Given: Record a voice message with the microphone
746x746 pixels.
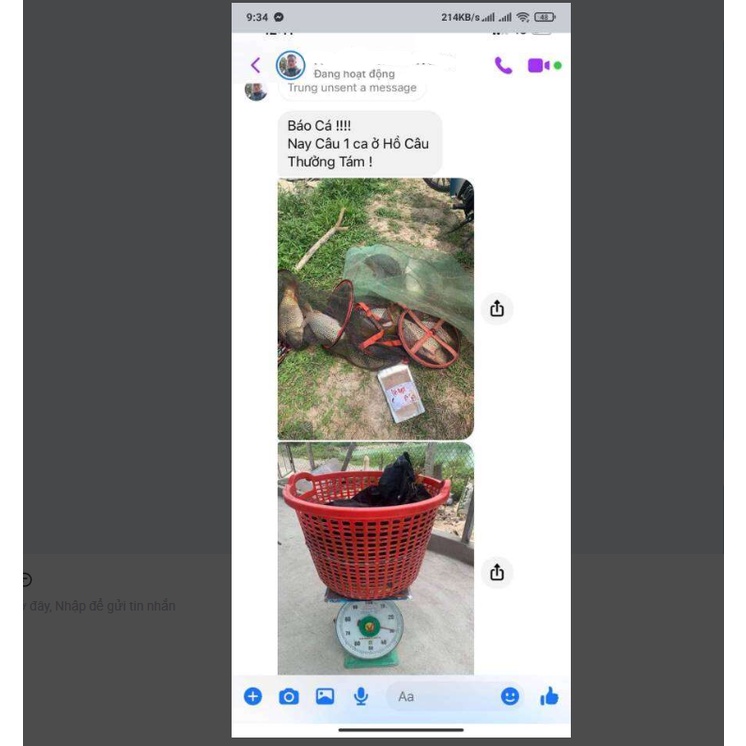Looking at the screenshot, I should pos(361,696).
